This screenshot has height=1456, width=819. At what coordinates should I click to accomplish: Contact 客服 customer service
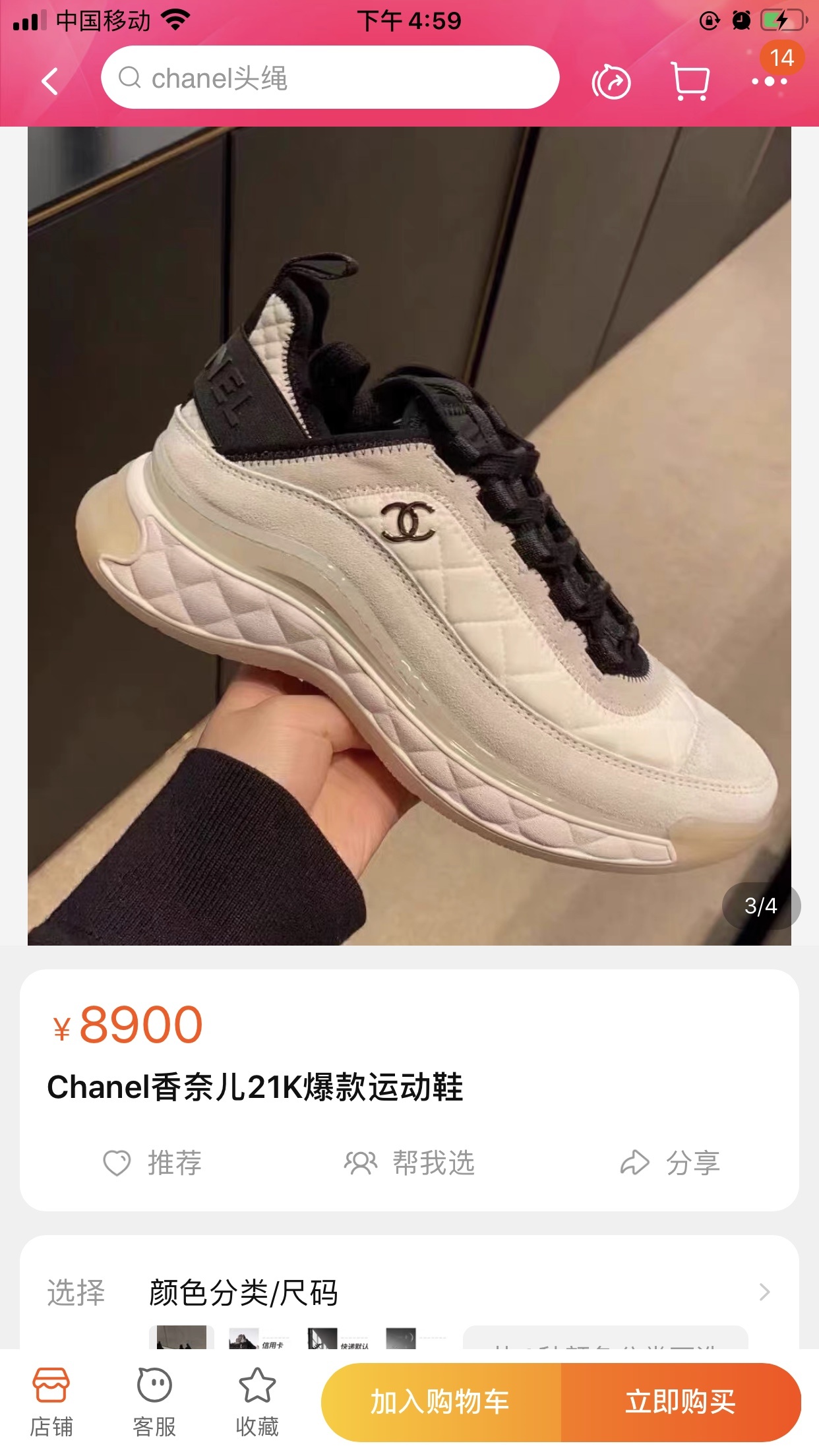pos(154,1401)
